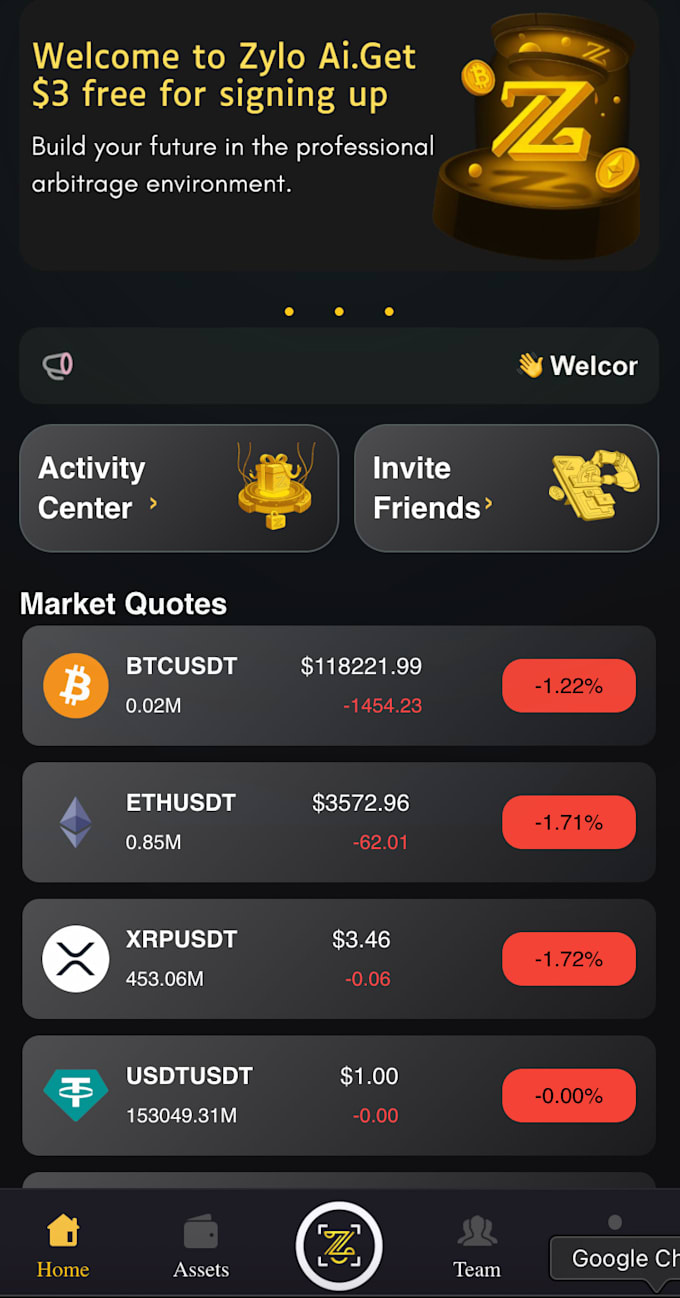Select the middle banner page dot

(x=339, y=312)
